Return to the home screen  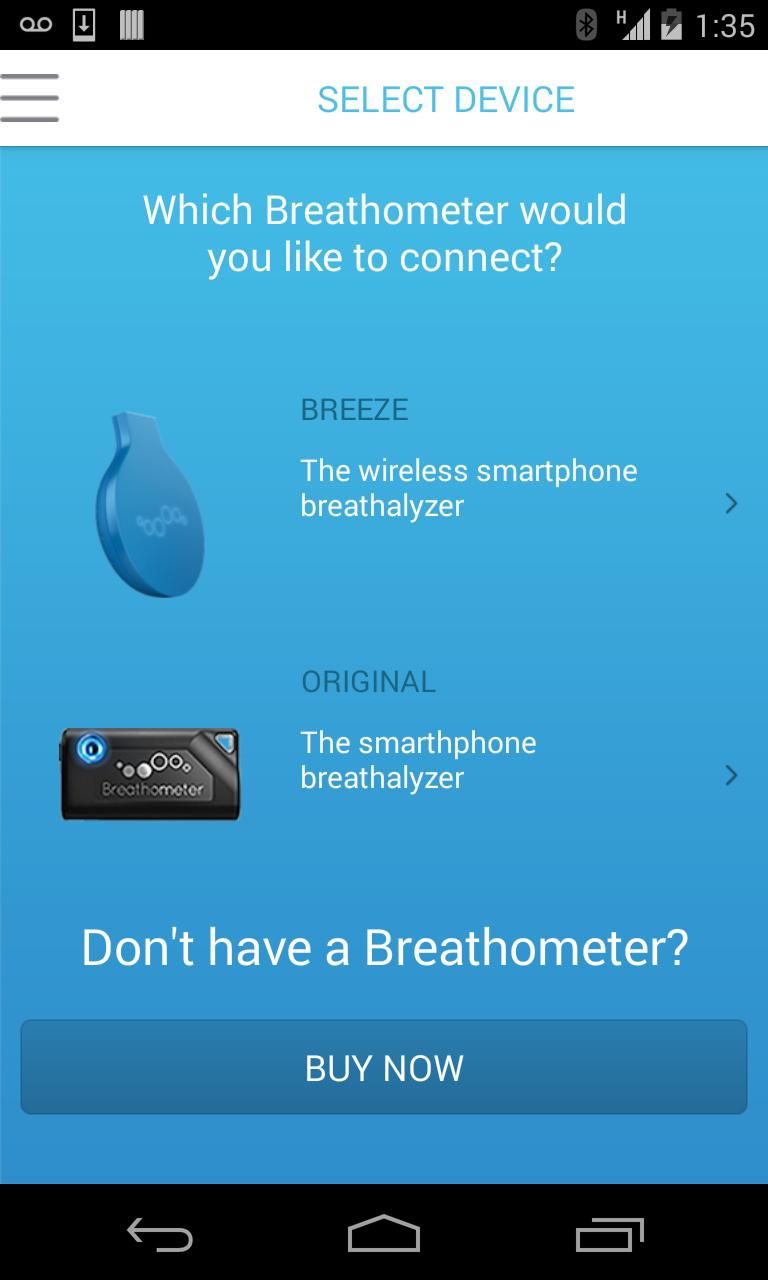pos(384,1235)
